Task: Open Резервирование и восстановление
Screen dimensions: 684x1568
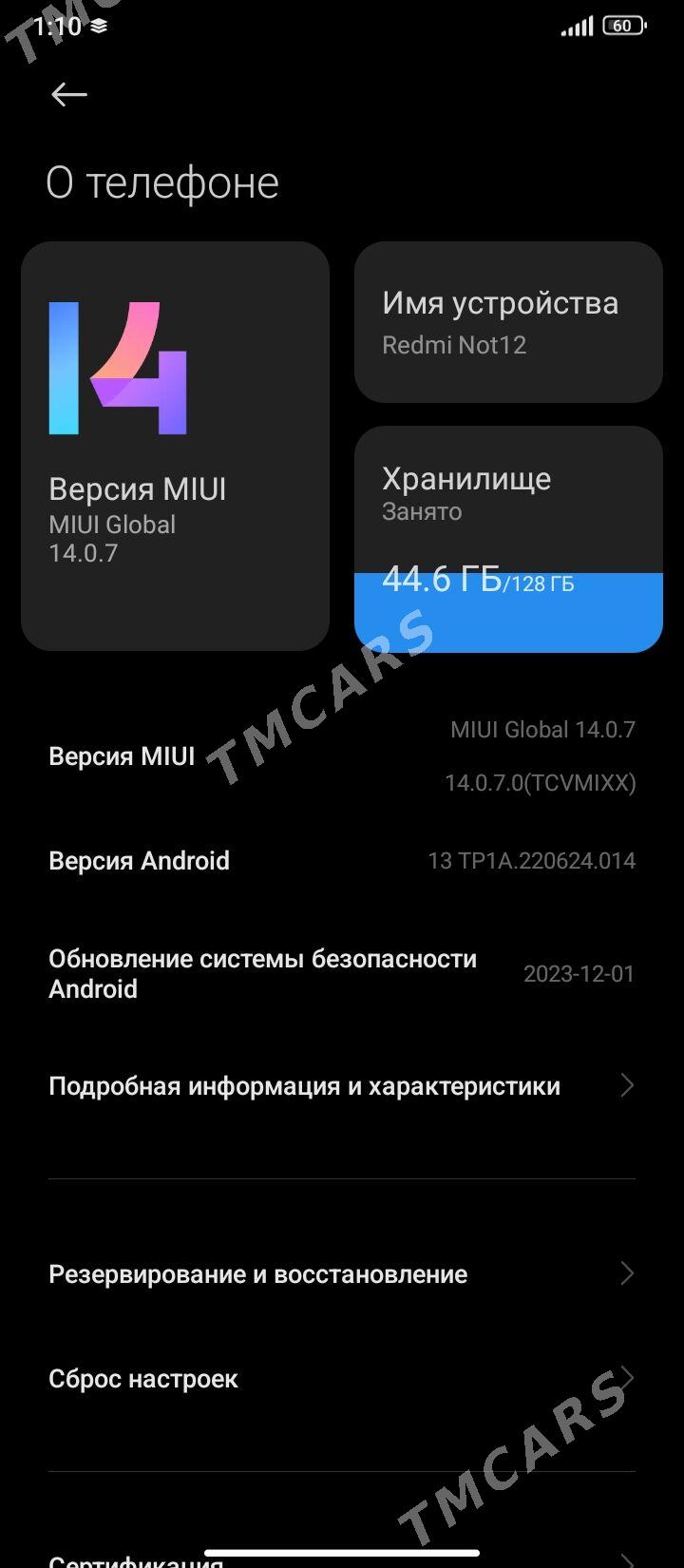Action: [342, 1274]
